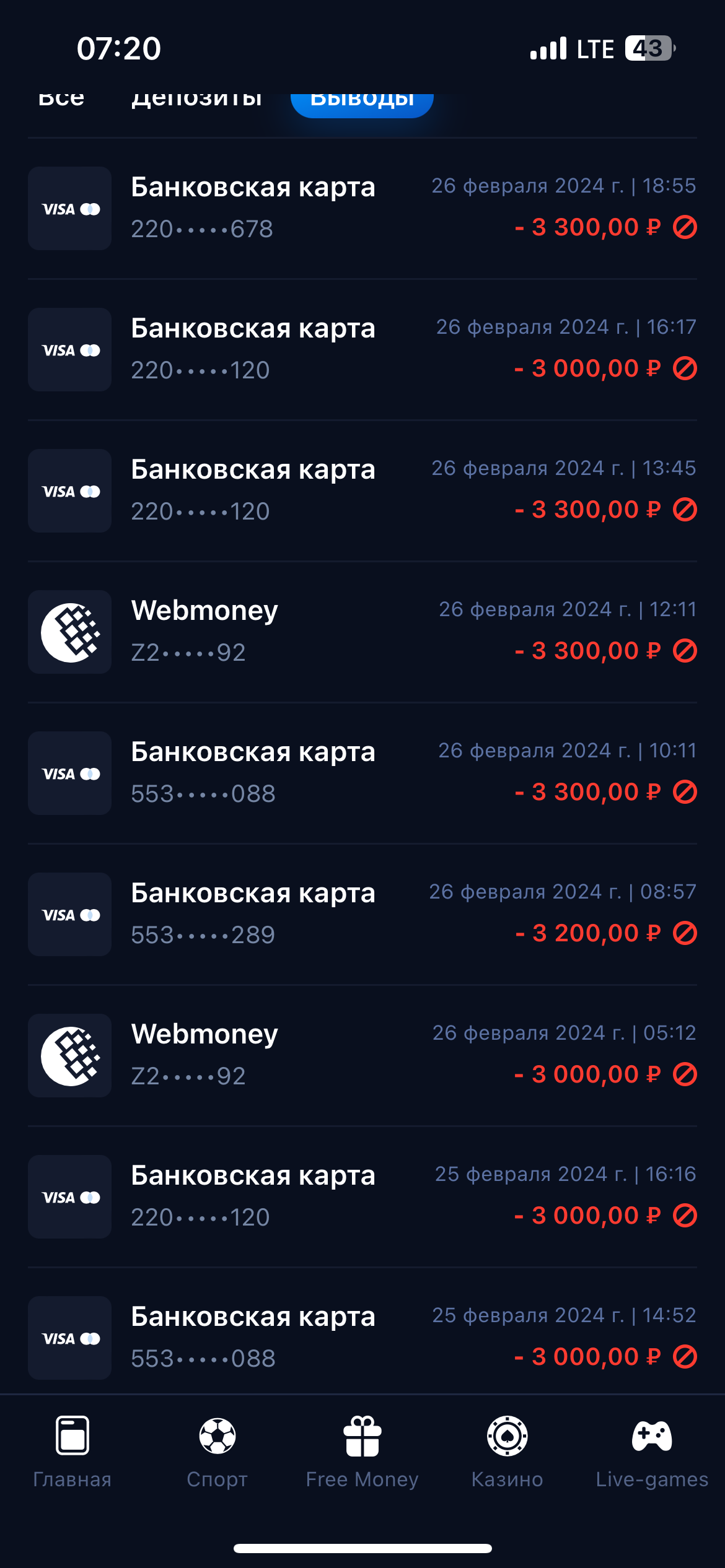The width and height of the screenshot is (725, 1568).
Task: Show details of the 10:11 card withdrawal
Action: pyautogui.click(x=362, y=773)
